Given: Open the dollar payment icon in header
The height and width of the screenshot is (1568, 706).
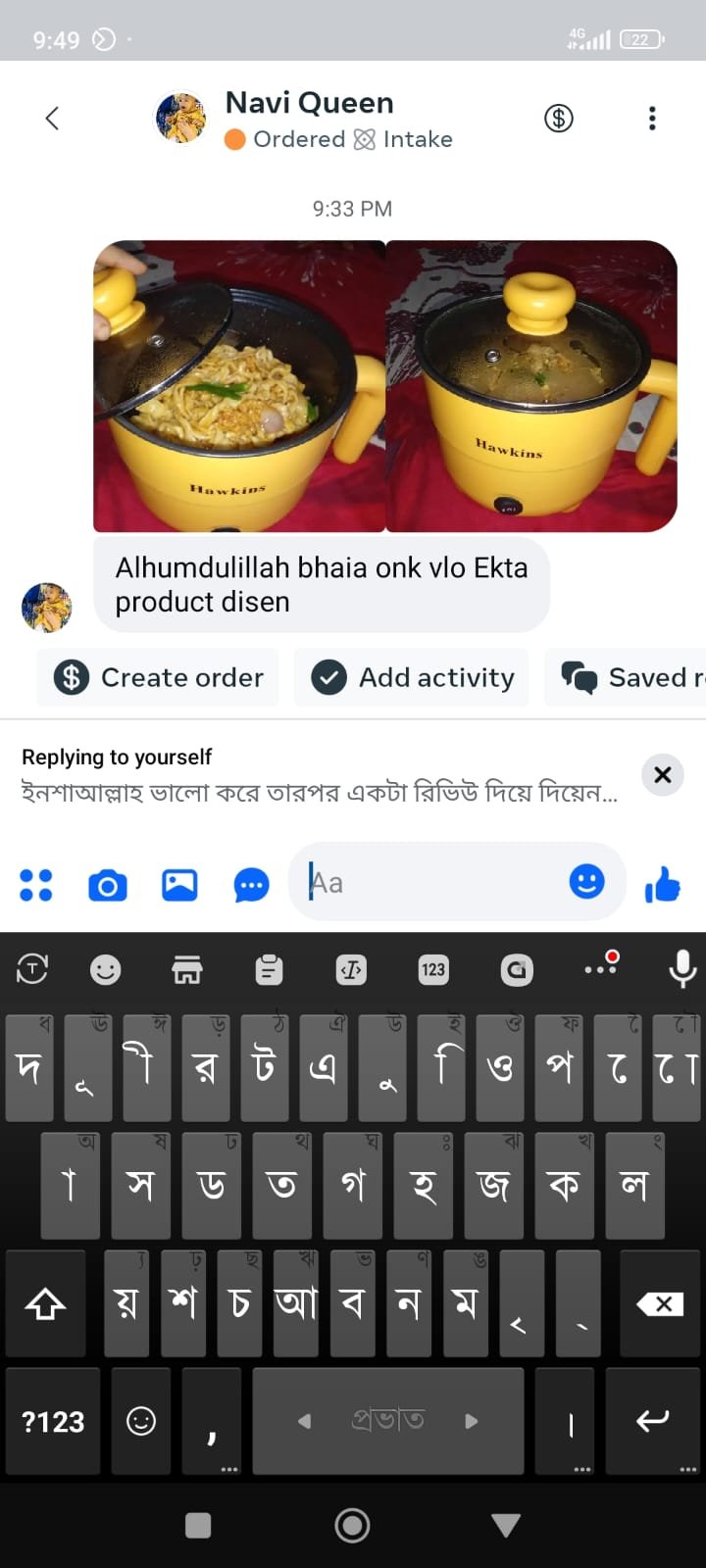Looking at the screenshot, I should pos(559,119).
